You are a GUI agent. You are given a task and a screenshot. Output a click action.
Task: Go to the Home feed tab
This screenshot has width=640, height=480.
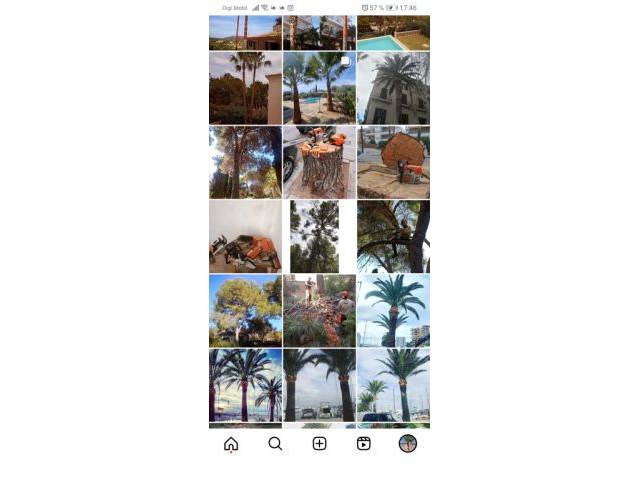point(231,444)
